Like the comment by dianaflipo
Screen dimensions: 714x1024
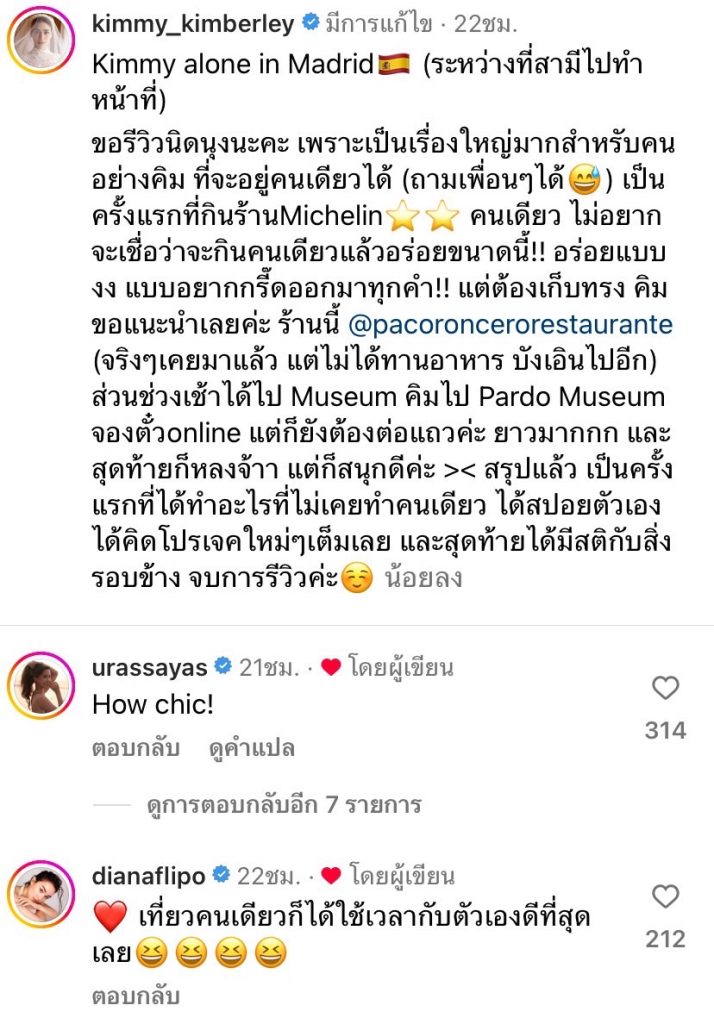665,897
